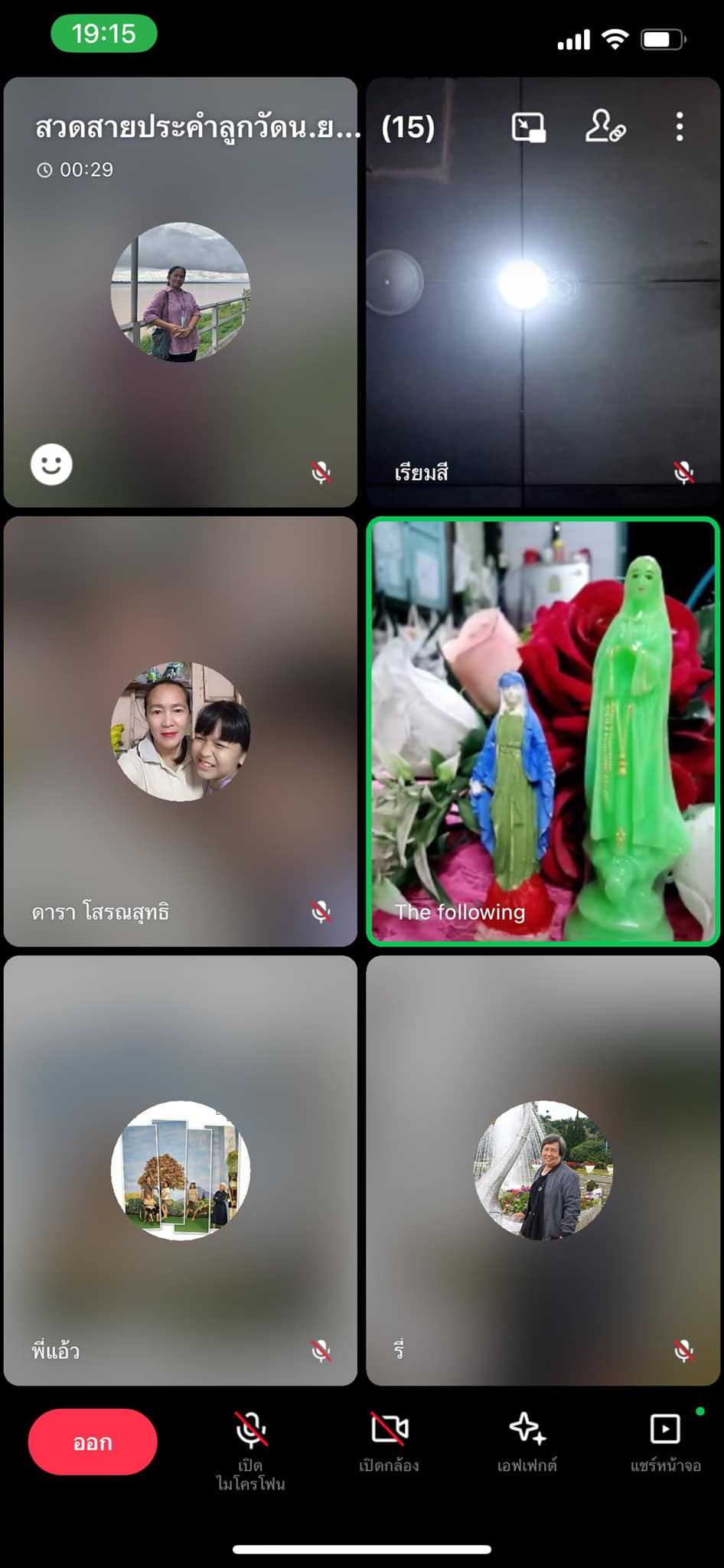Open effects (เอฟเฟกต์)
This screenshot has width=724, height=1568.
pos(527,1442)
